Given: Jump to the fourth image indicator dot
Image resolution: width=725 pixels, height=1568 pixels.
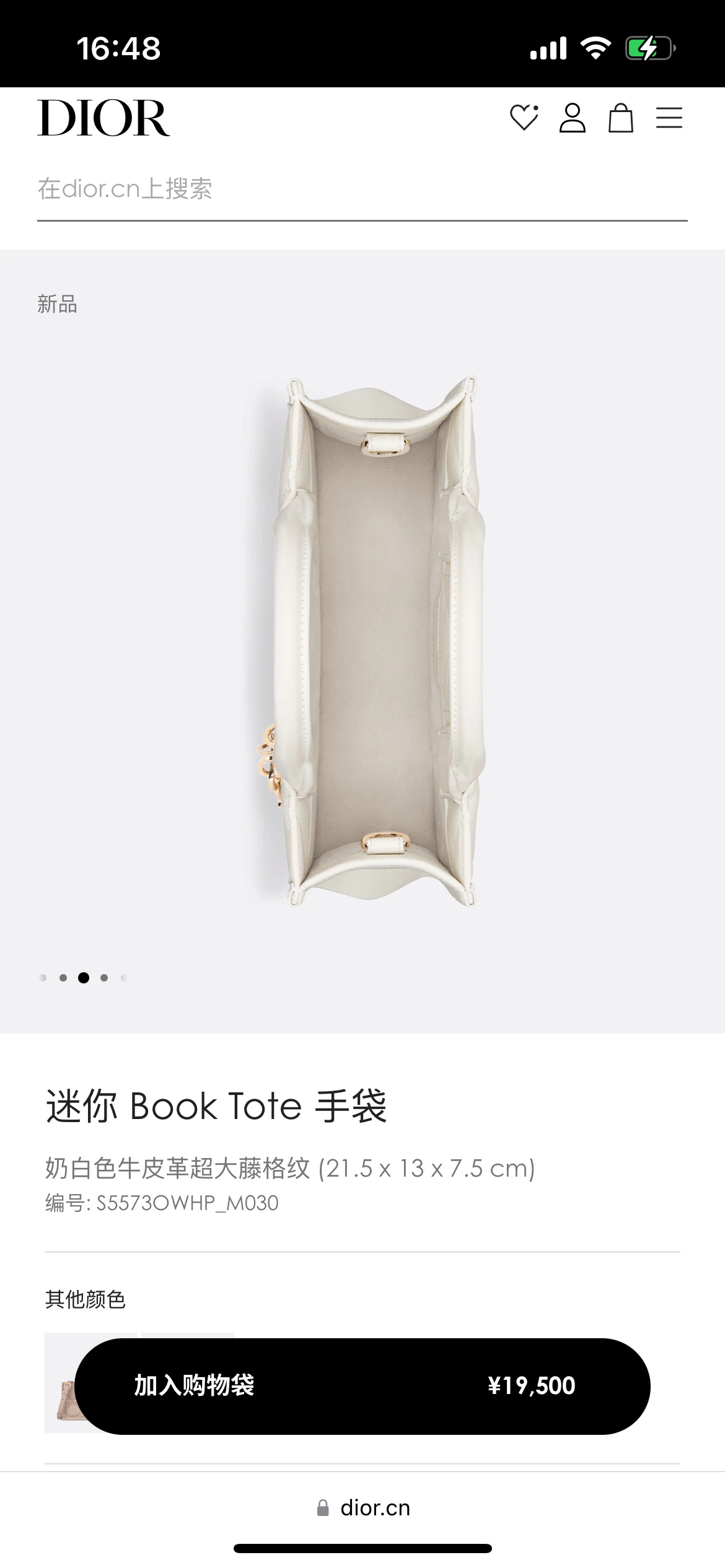Looking at the screenshot, I should tap(104, 978).
